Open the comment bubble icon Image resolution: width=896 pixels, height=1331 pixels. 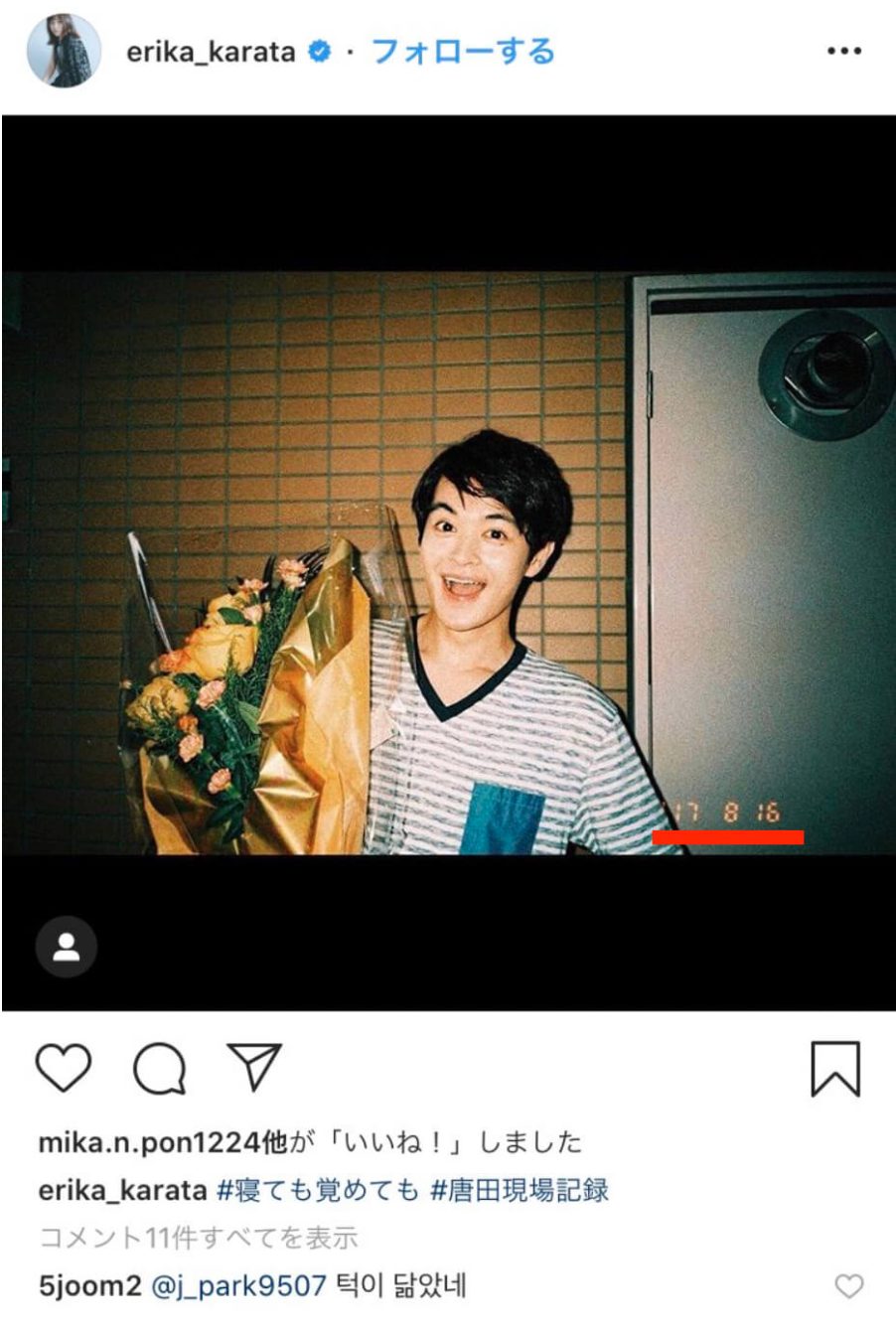(x=159, y=1069)
